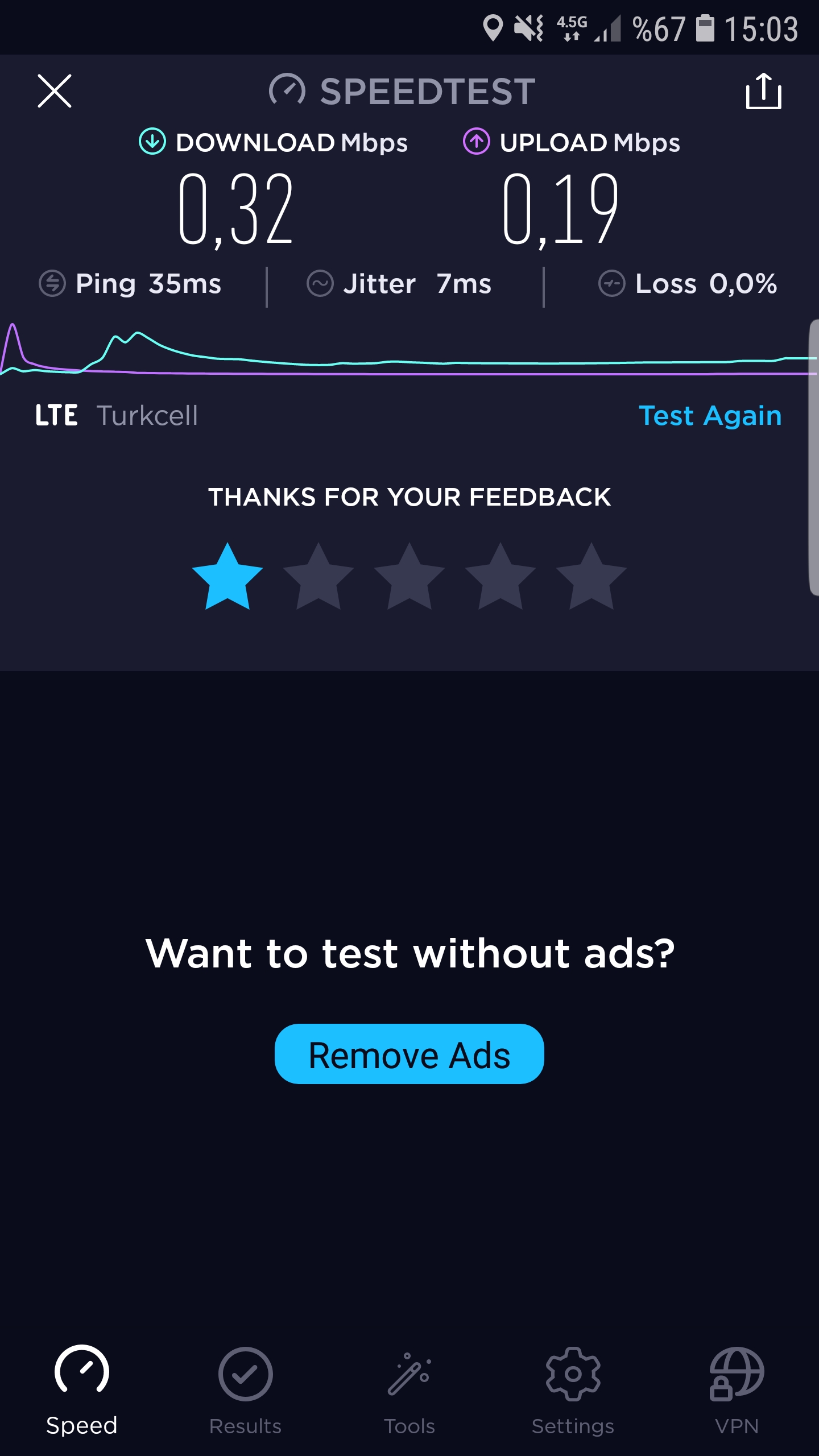Share the speed test result
The width and height of the screenshot is (819, 1456).
tap(763, 91)
